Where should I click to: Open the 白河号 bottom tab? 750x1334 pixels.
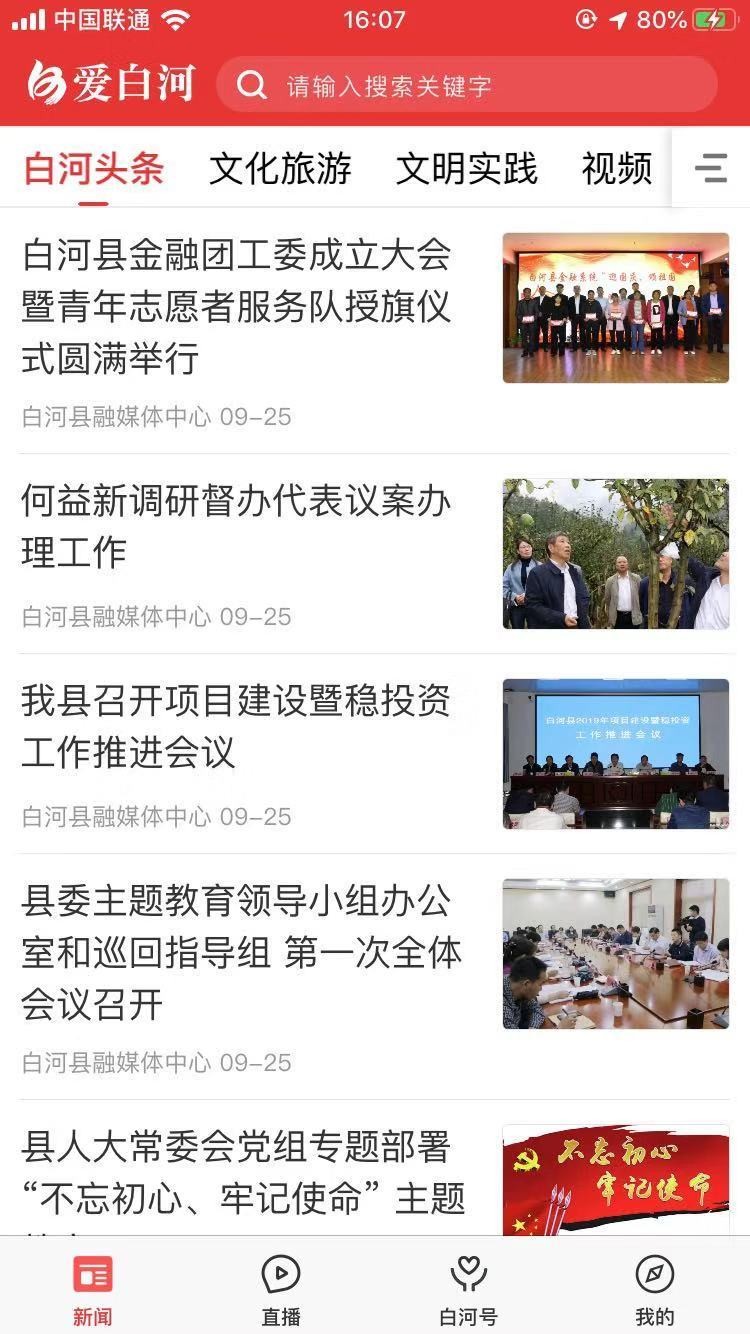468,1289
